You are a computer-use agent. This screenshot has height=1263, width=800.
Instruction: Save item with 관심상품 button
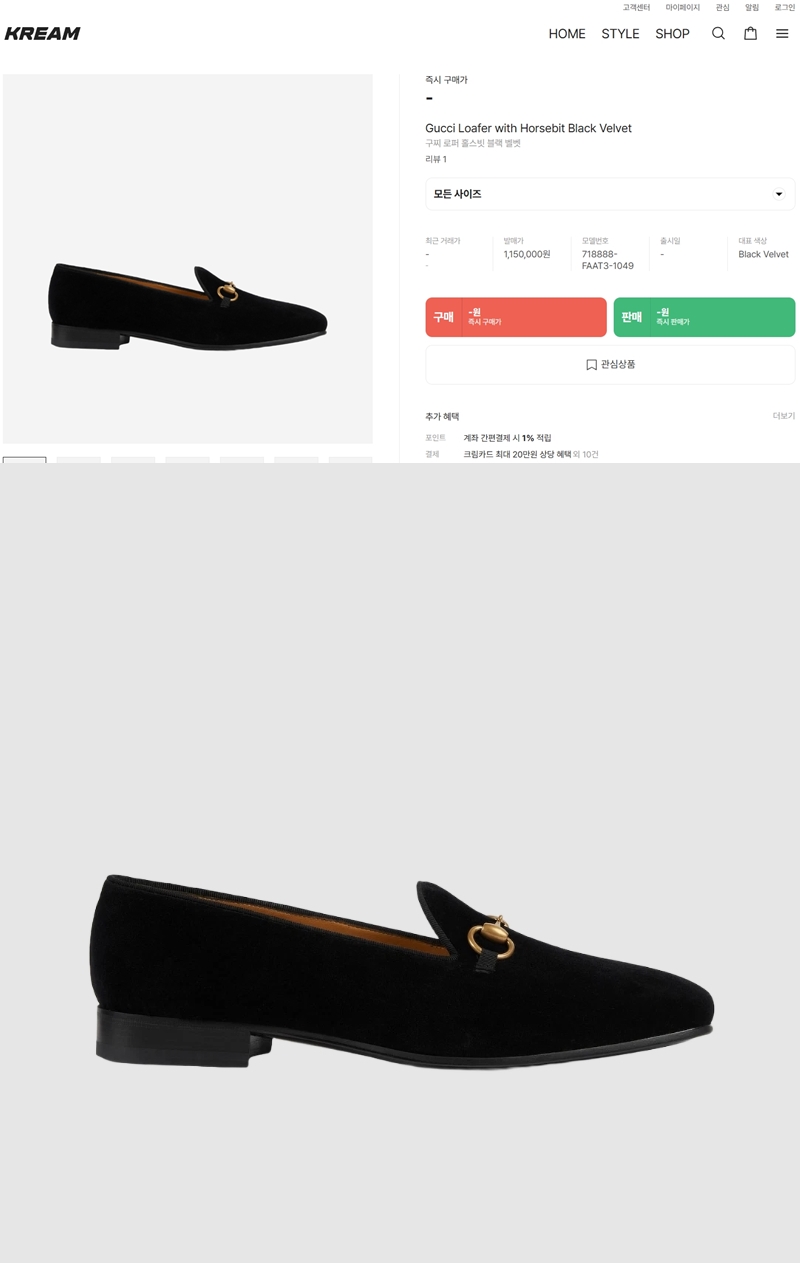point(610,365)
